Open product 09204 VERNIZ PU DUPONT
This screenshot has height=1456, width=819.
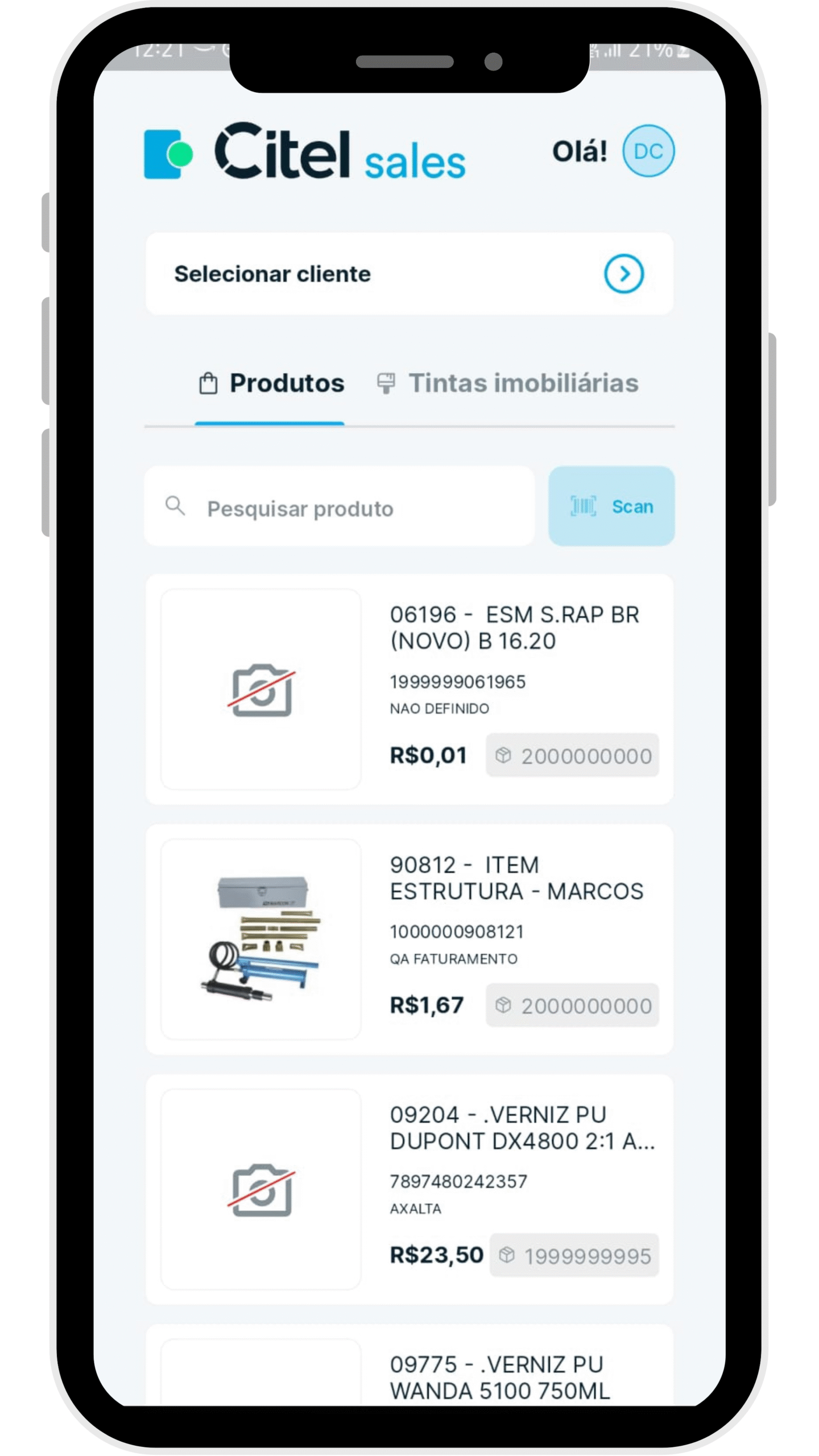pos(409,1190)
